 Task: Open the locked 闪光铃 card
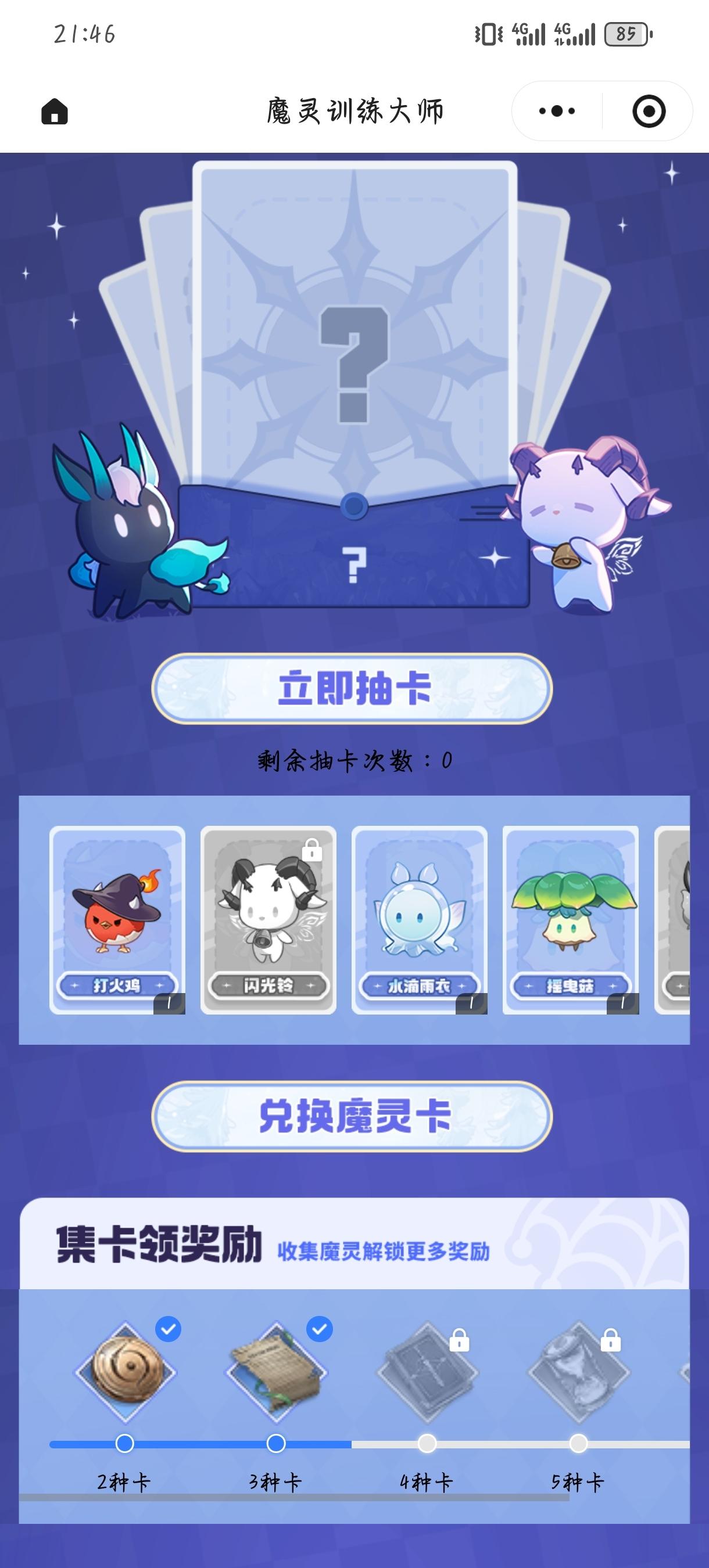268,919
